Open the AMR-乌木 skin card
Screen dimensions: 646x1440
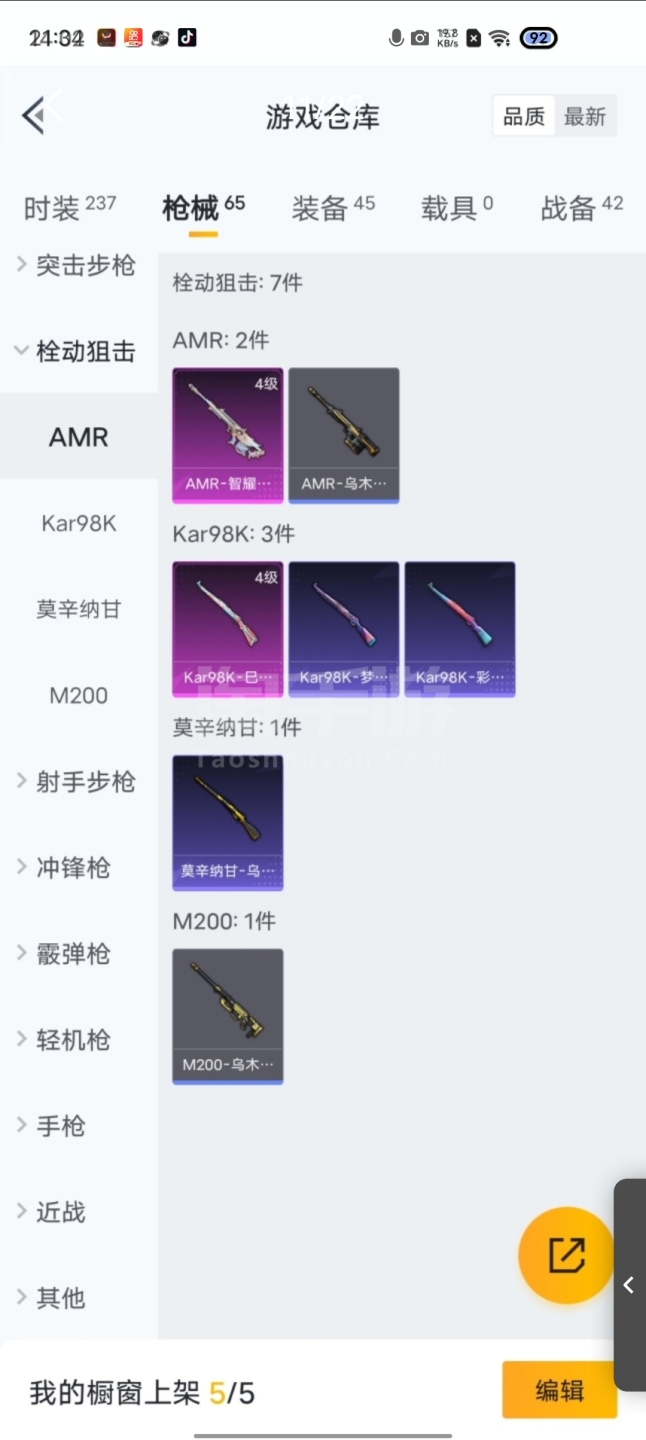point(344,434)
